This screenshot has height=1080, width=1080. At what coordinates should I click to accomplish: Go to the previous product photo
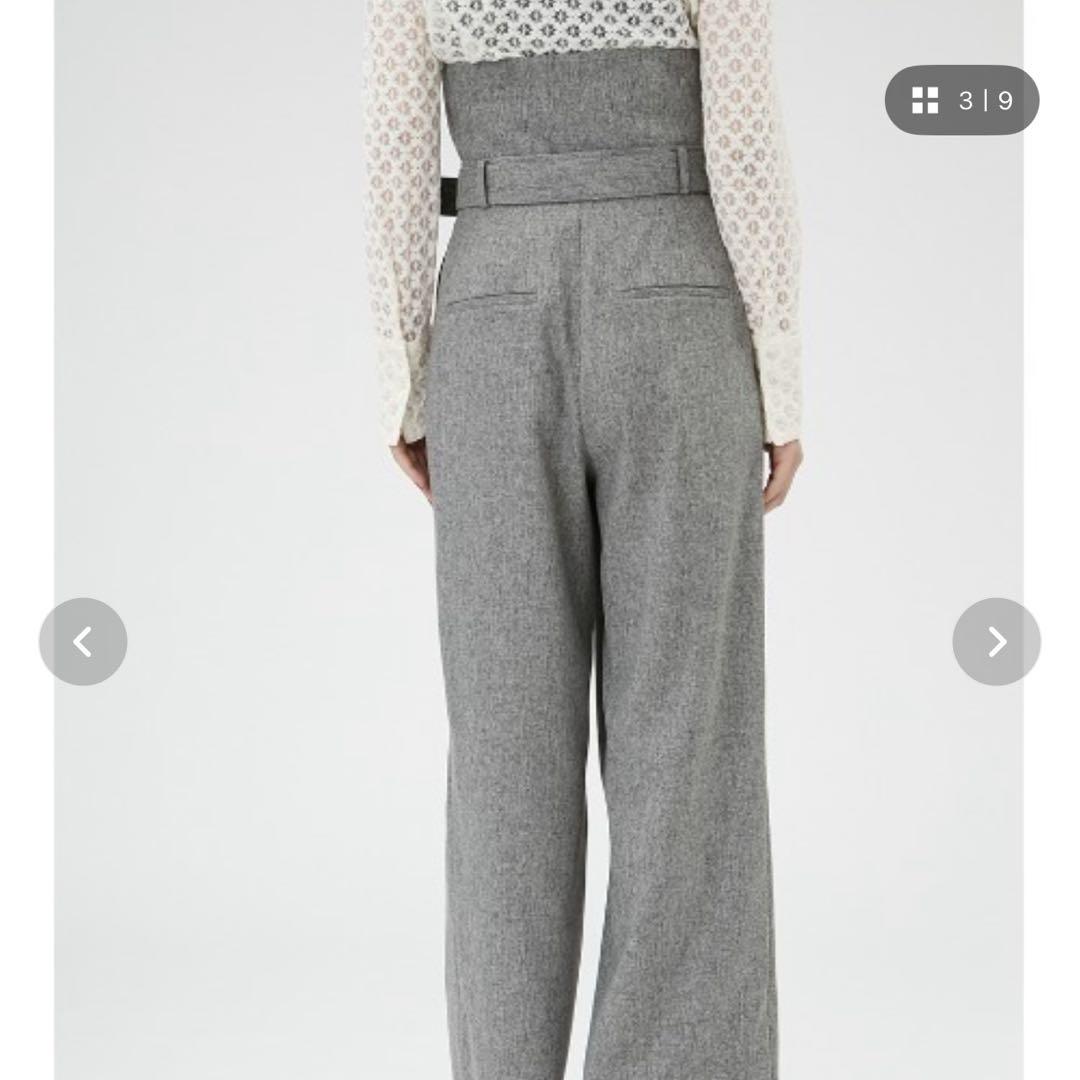click(x=83, y=642)
